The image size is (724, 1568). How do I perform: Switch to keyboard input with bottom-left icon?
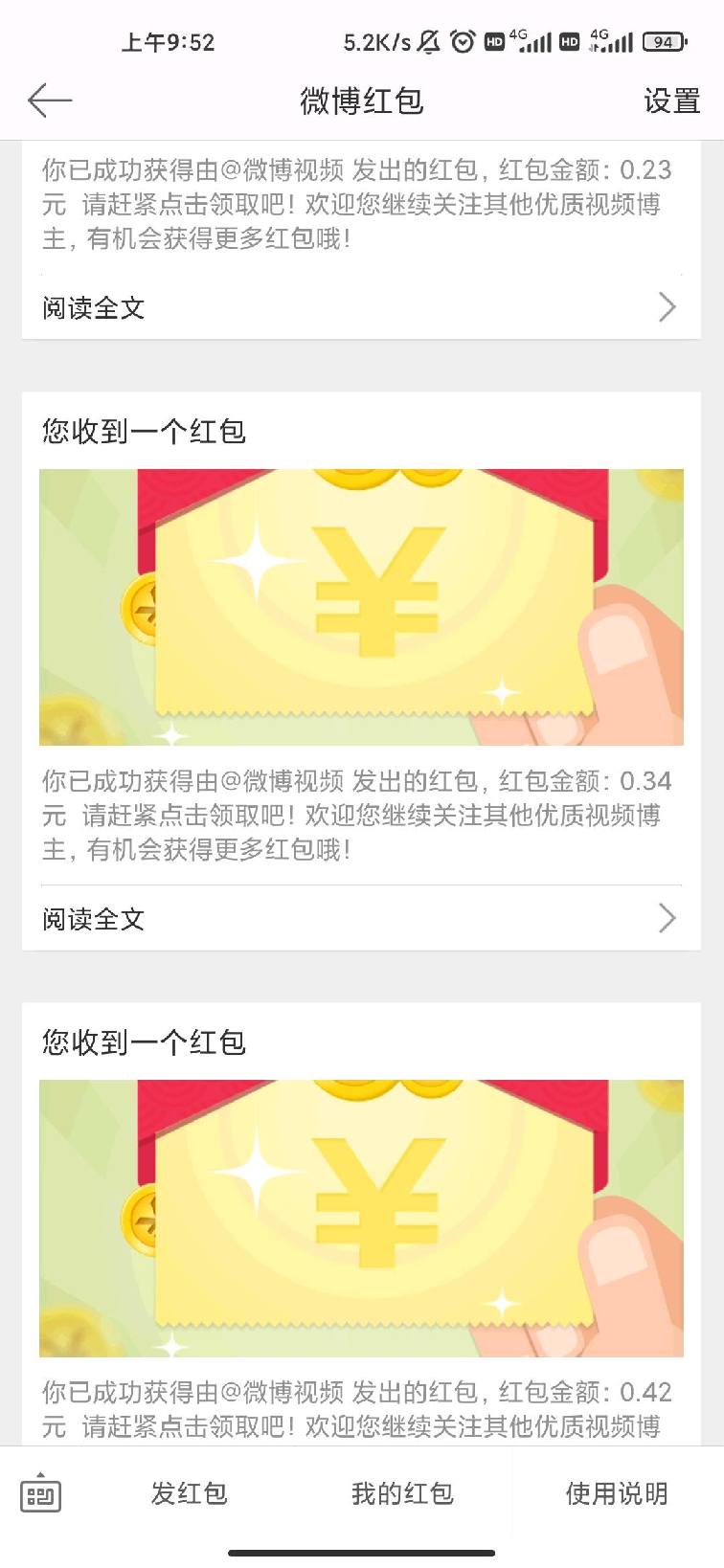[40, 1494]
